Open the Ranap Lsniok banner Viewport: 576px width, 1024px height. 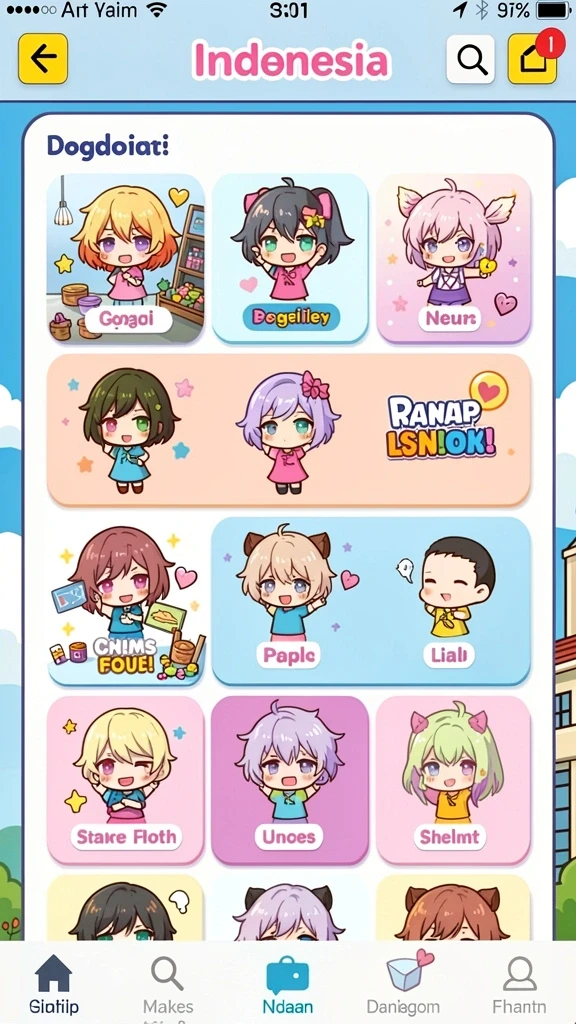pyautogui.click(x=289, y=431)
